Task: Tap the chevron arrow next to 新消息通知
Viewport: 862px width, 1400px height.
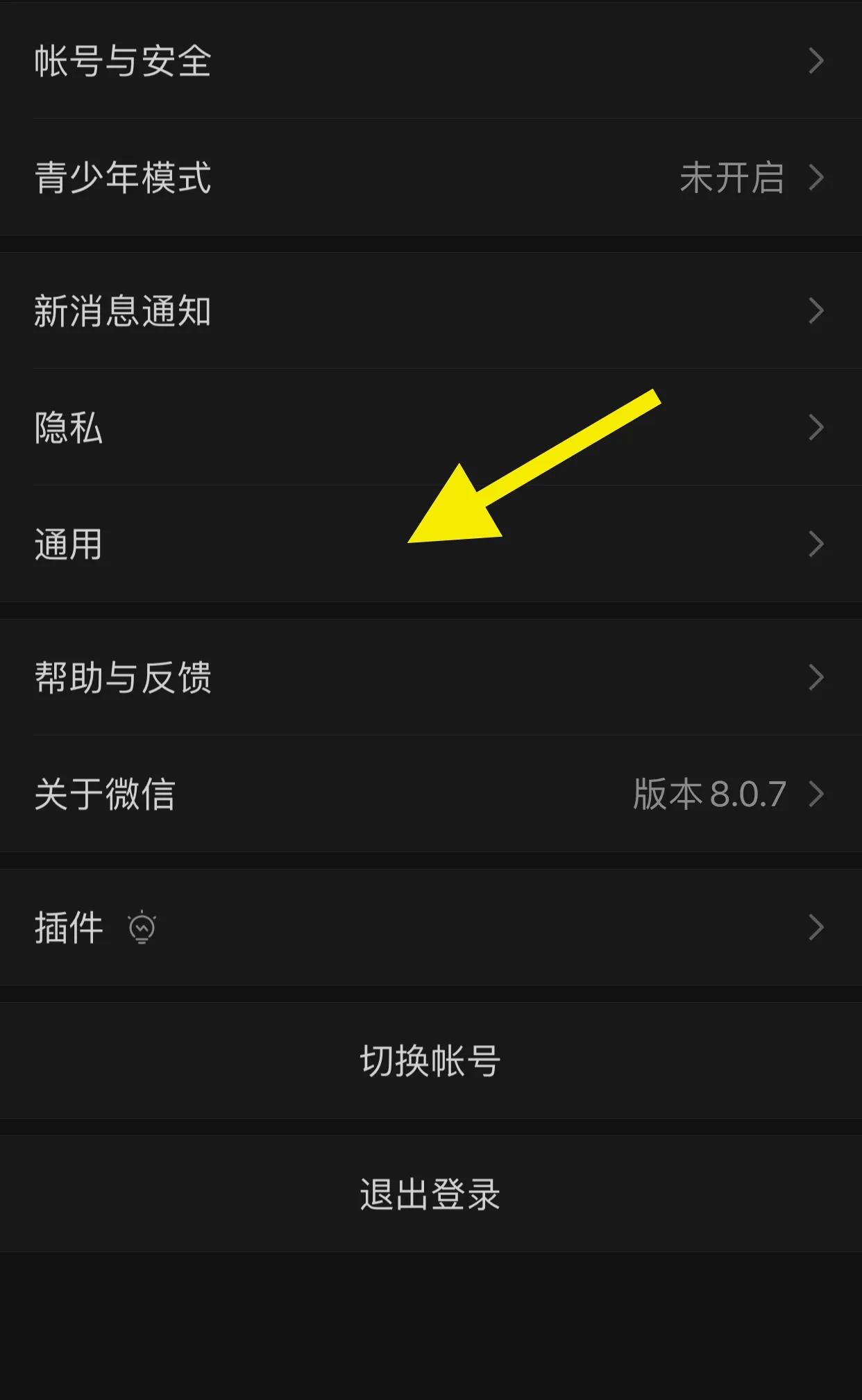Action: point(816,312)
